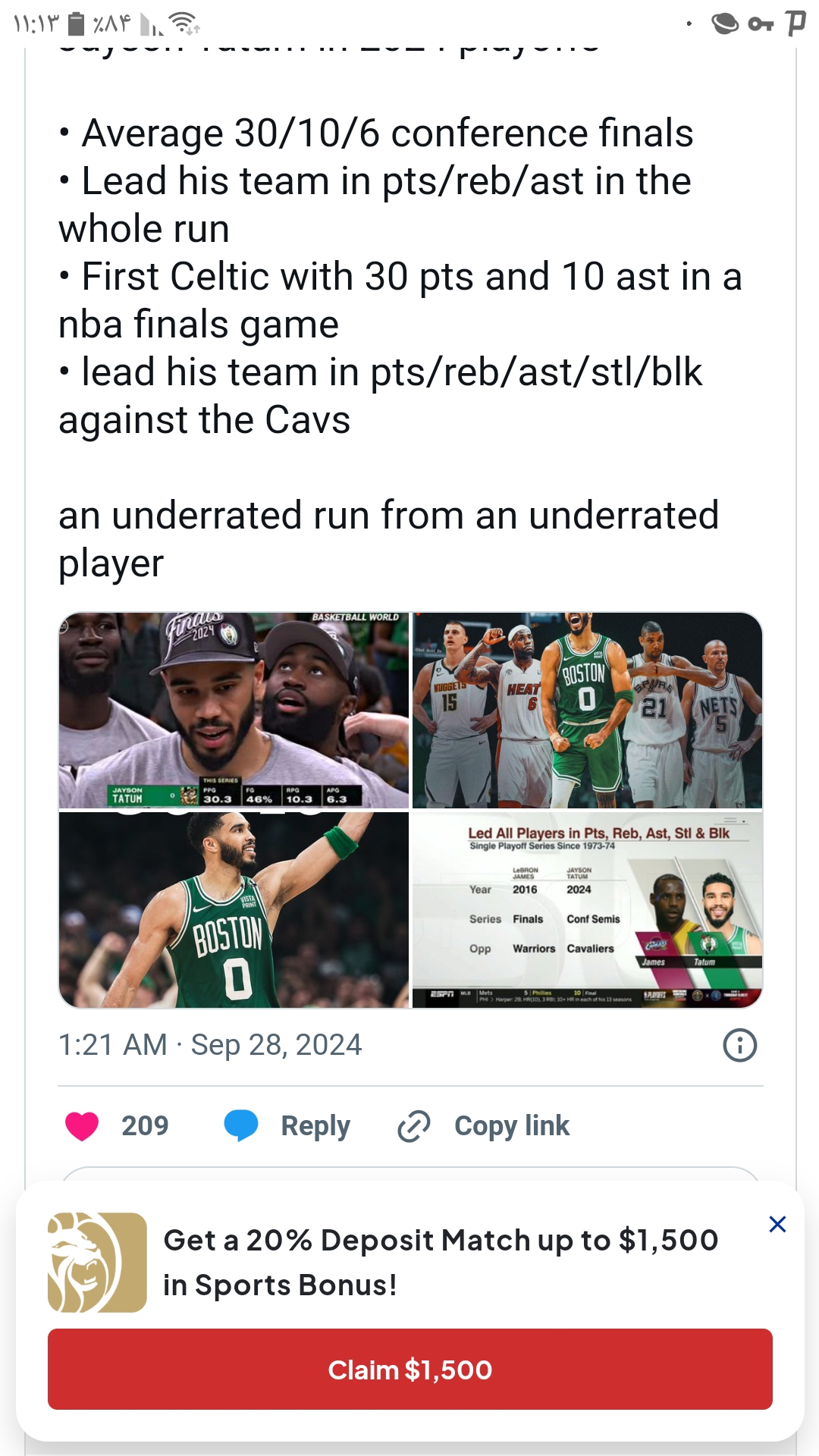The width and height of the screenshot is (819, 1456).
Task: Reply to the Jayson Tatum tweet
Action: click(287, 1126)
